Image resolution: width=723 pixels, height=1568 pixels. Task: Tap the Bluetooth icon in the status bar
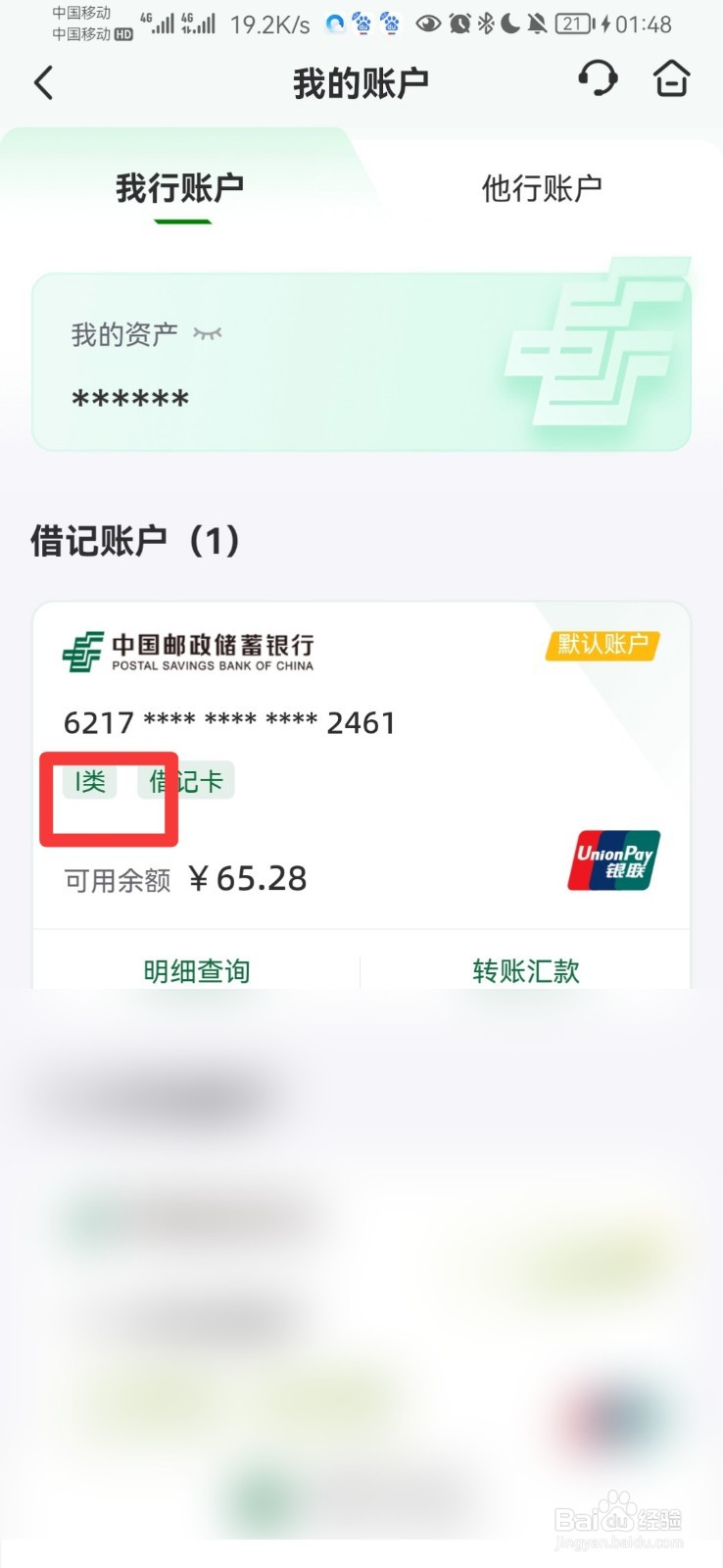tap(485, 23)
